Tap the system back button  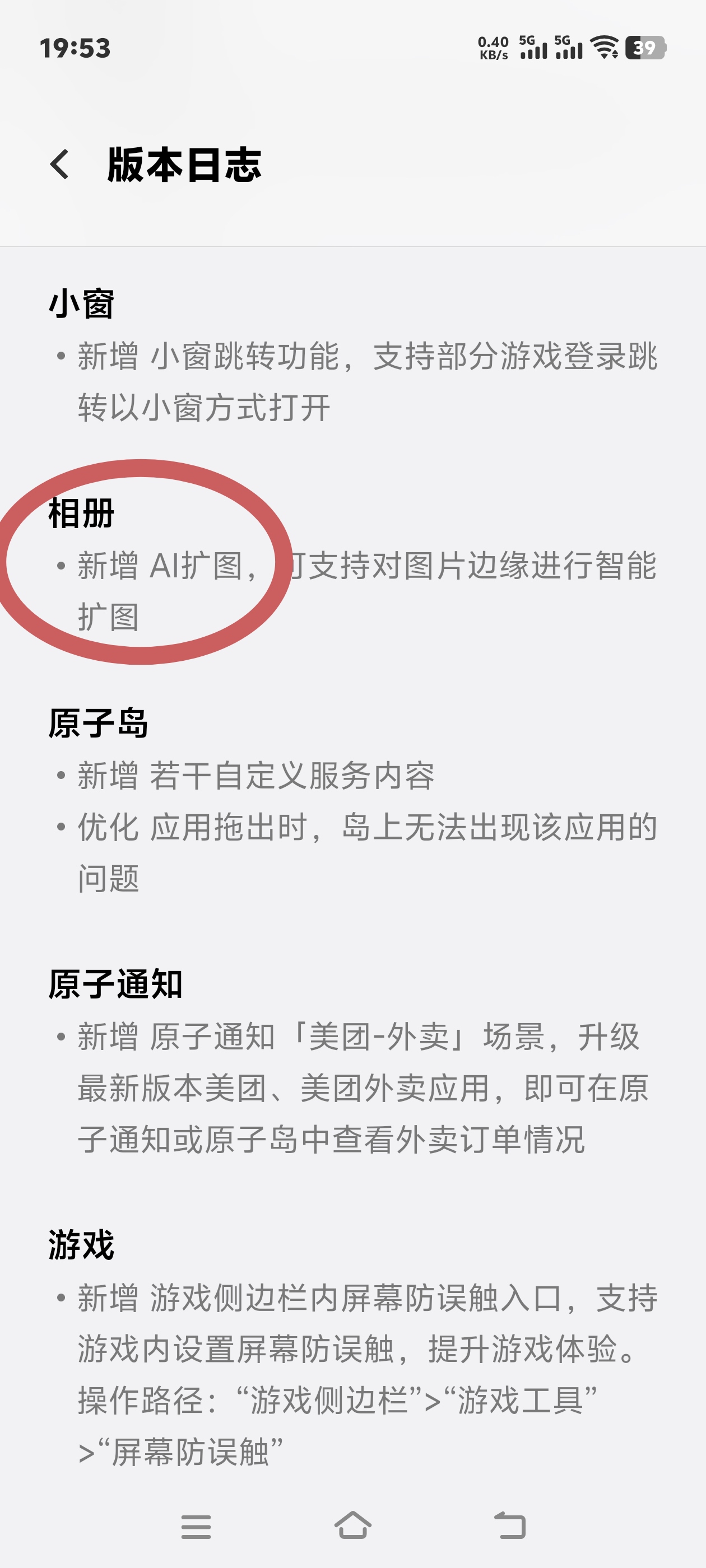point(509,1525)
